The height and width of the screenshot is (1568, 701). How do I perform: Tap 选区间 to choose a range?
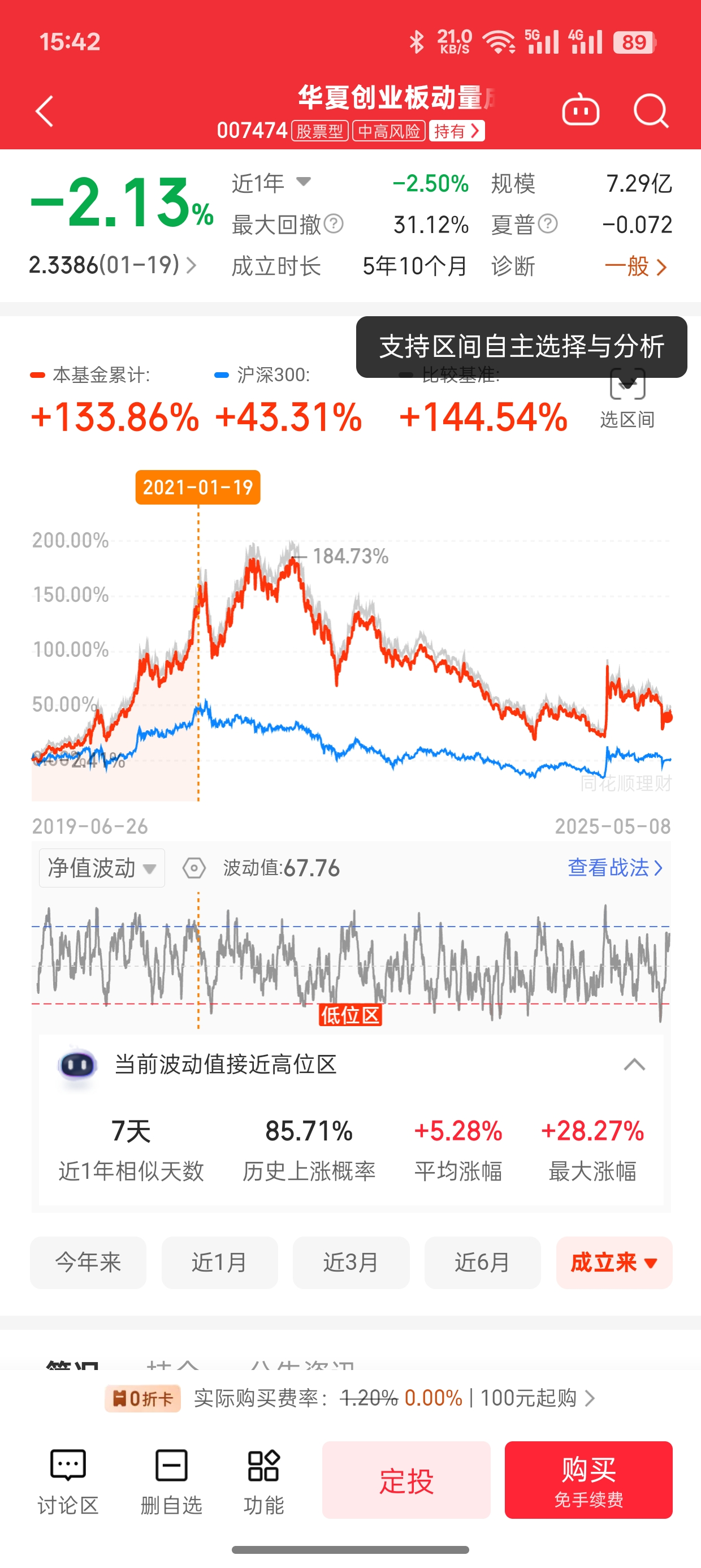627,399
